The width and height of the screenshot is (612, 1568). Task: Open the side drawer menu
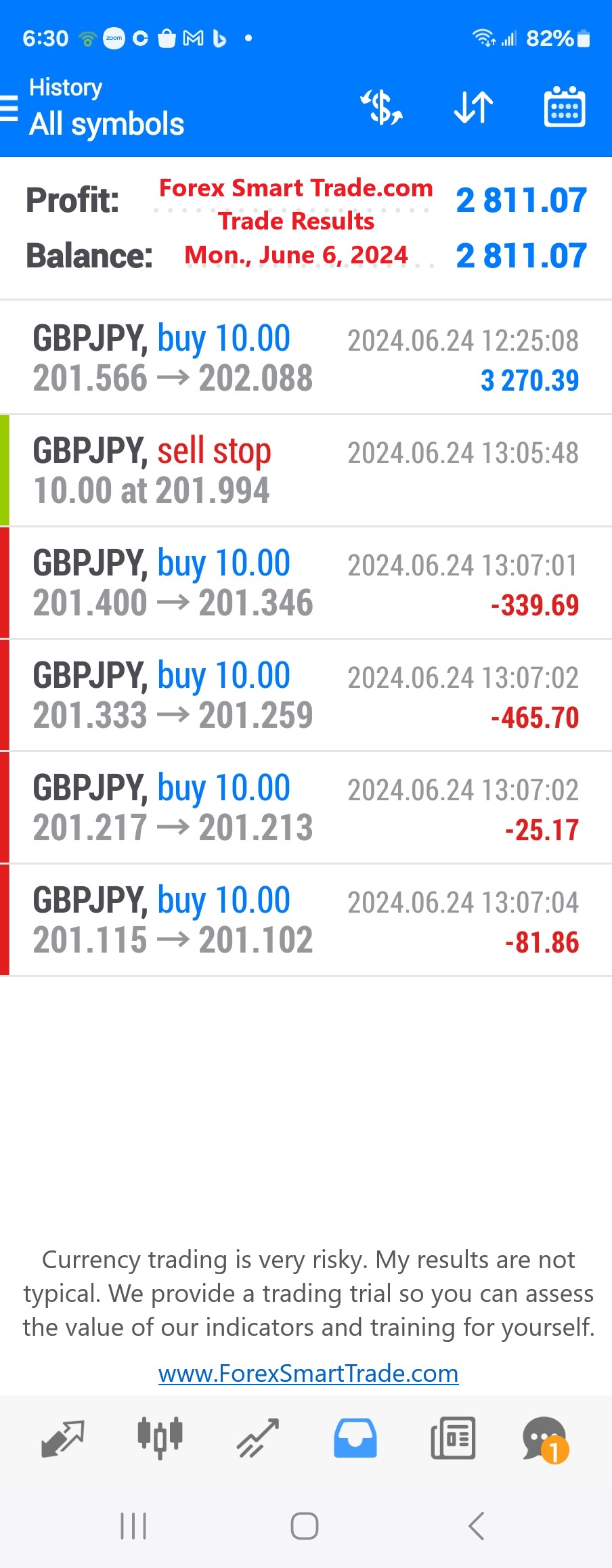coord(9,108)
